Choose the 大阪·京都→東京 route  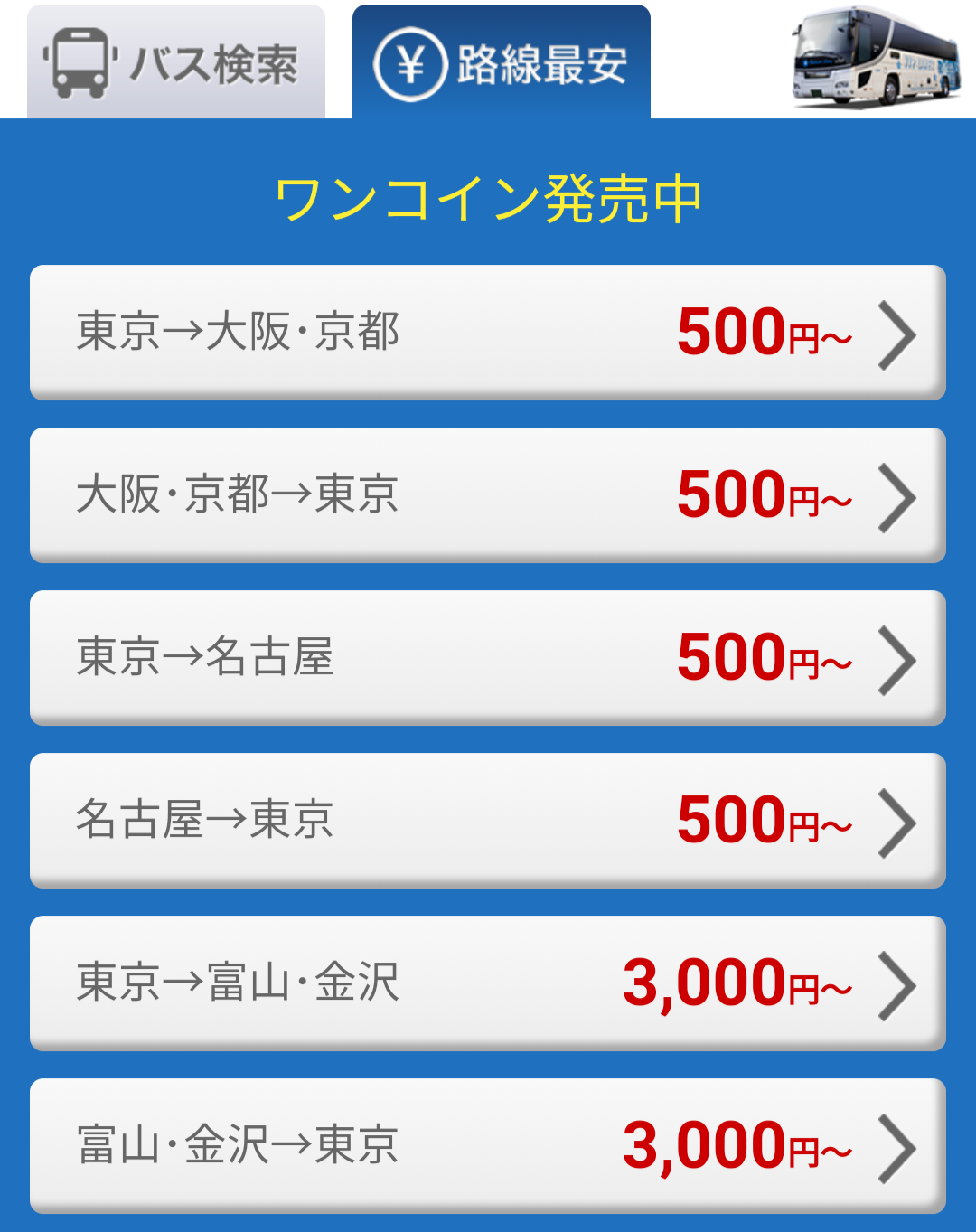tap(488, 494)
